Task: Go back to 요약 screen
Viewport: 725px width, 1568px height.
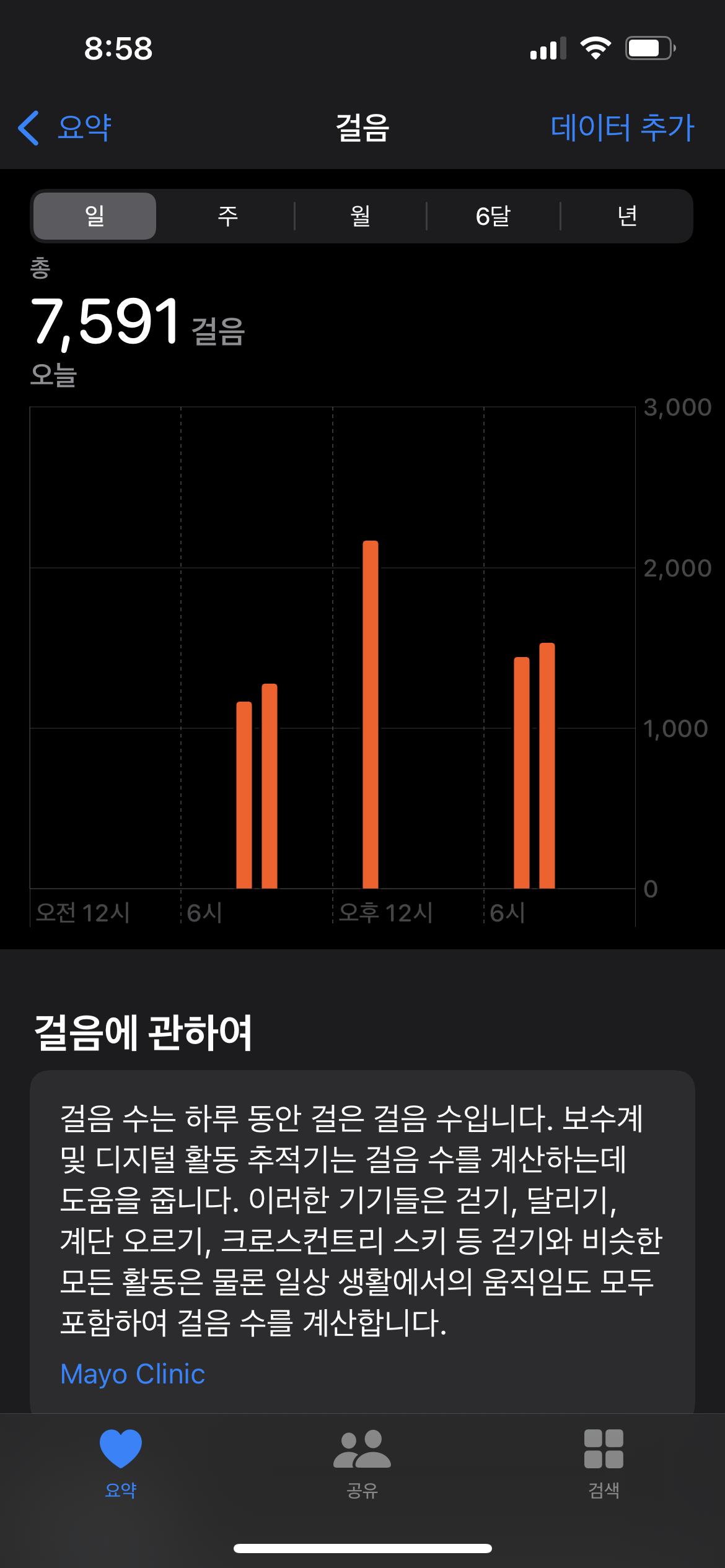Action: click(65, 128)
